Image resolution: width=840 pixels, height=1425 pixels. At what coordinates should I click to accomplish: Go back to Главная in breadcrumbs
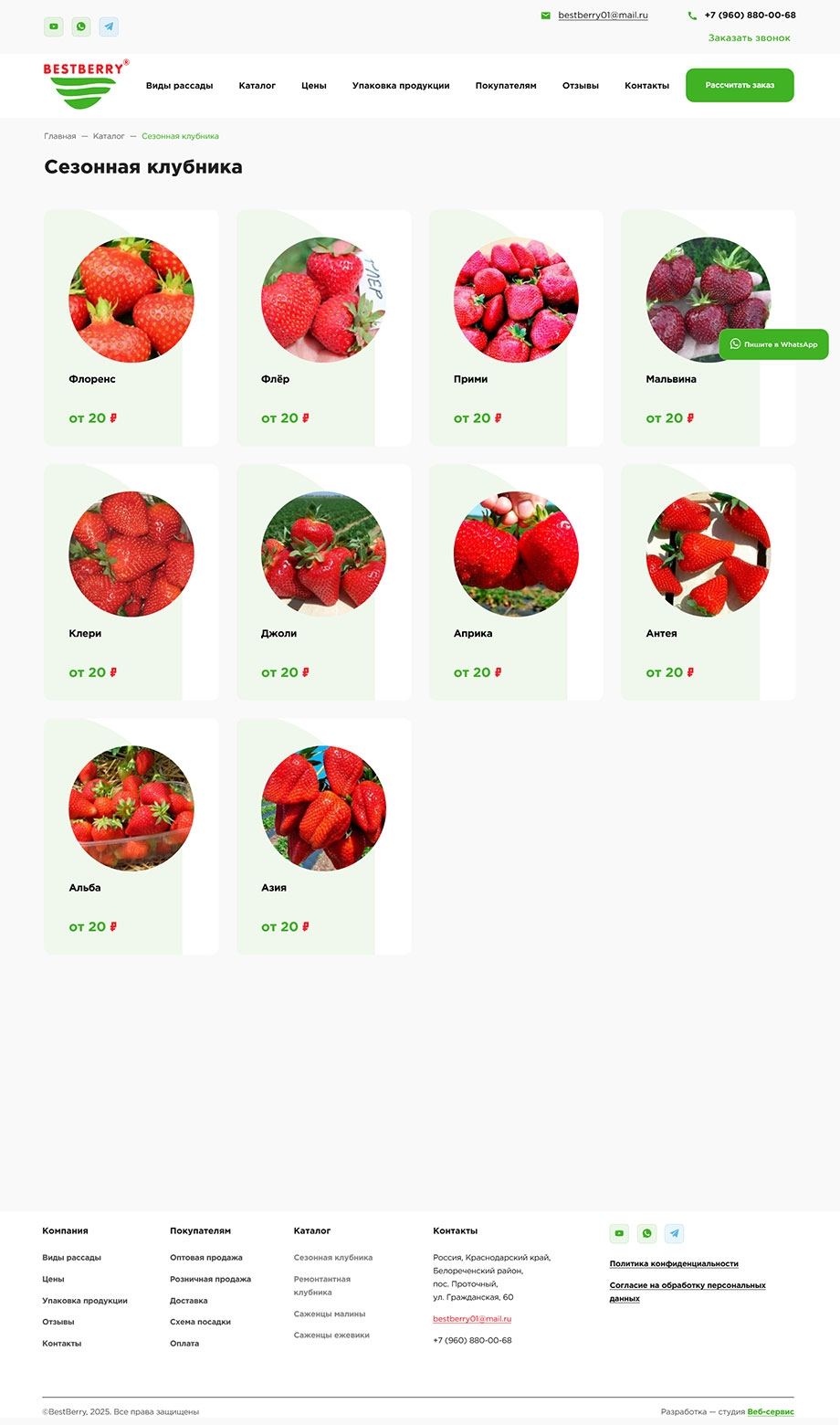click(x=60, y=136)
